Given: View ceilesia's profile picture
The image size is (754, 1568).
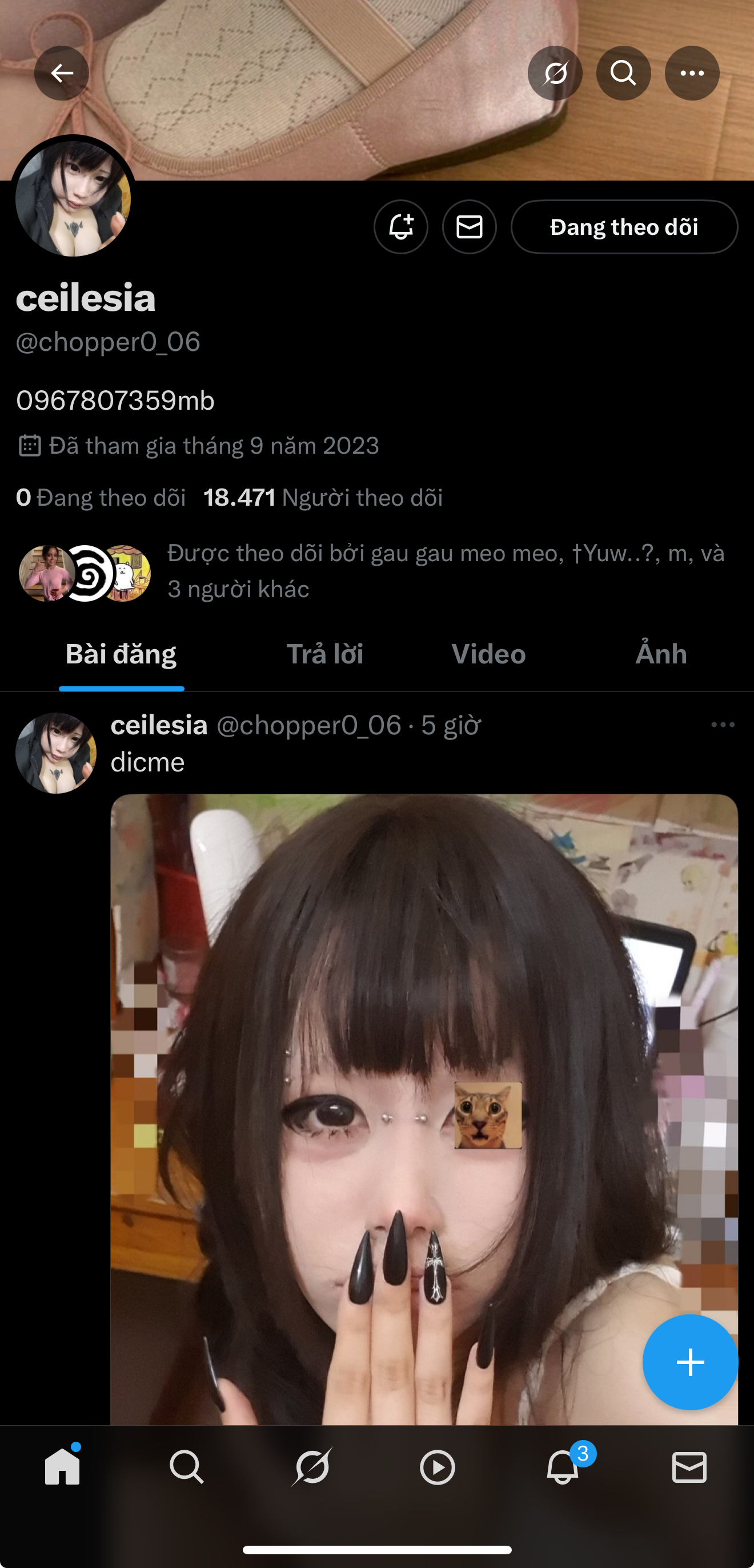Looking at the screenshot, I should [73, 198].
